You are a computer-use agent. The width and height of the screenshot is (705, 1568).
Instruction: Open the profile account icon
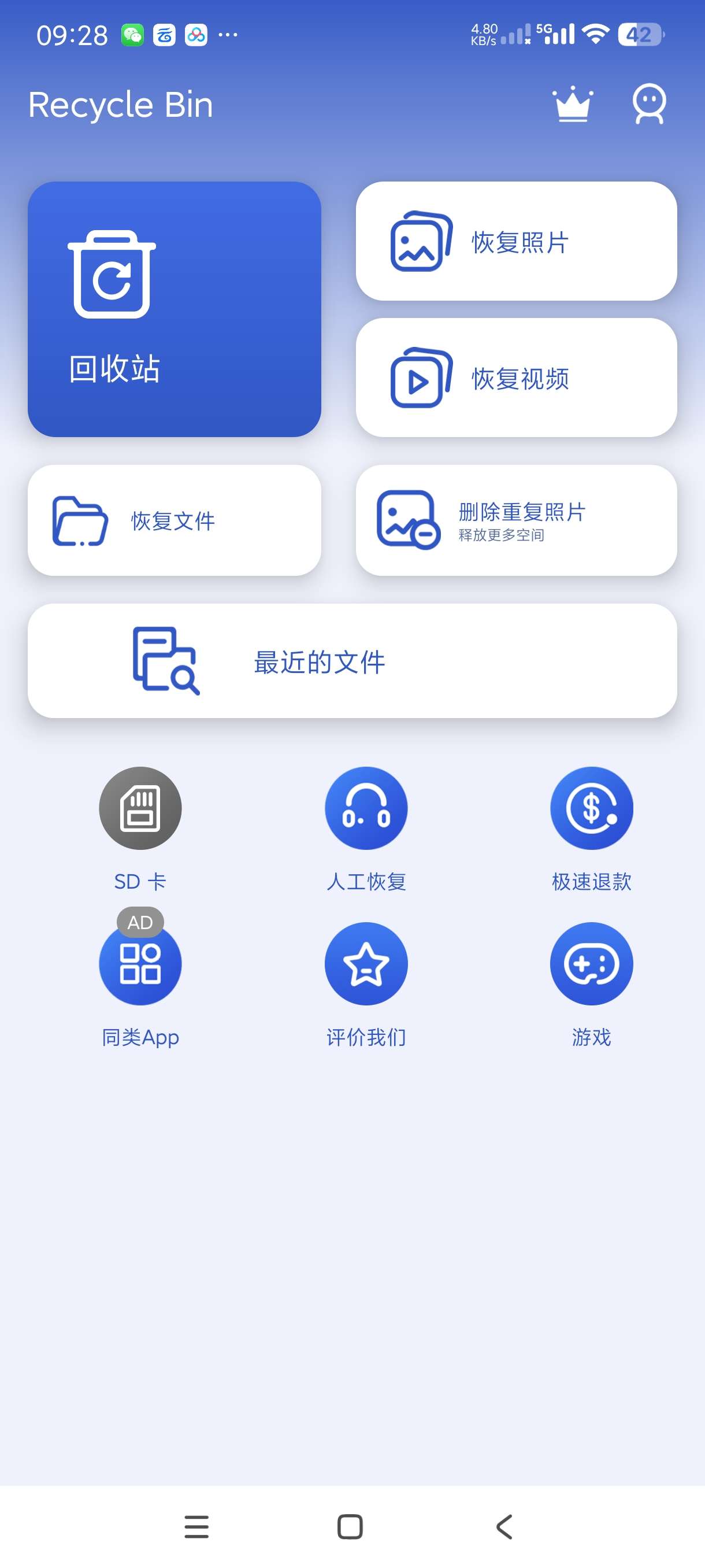pos(648,103)
